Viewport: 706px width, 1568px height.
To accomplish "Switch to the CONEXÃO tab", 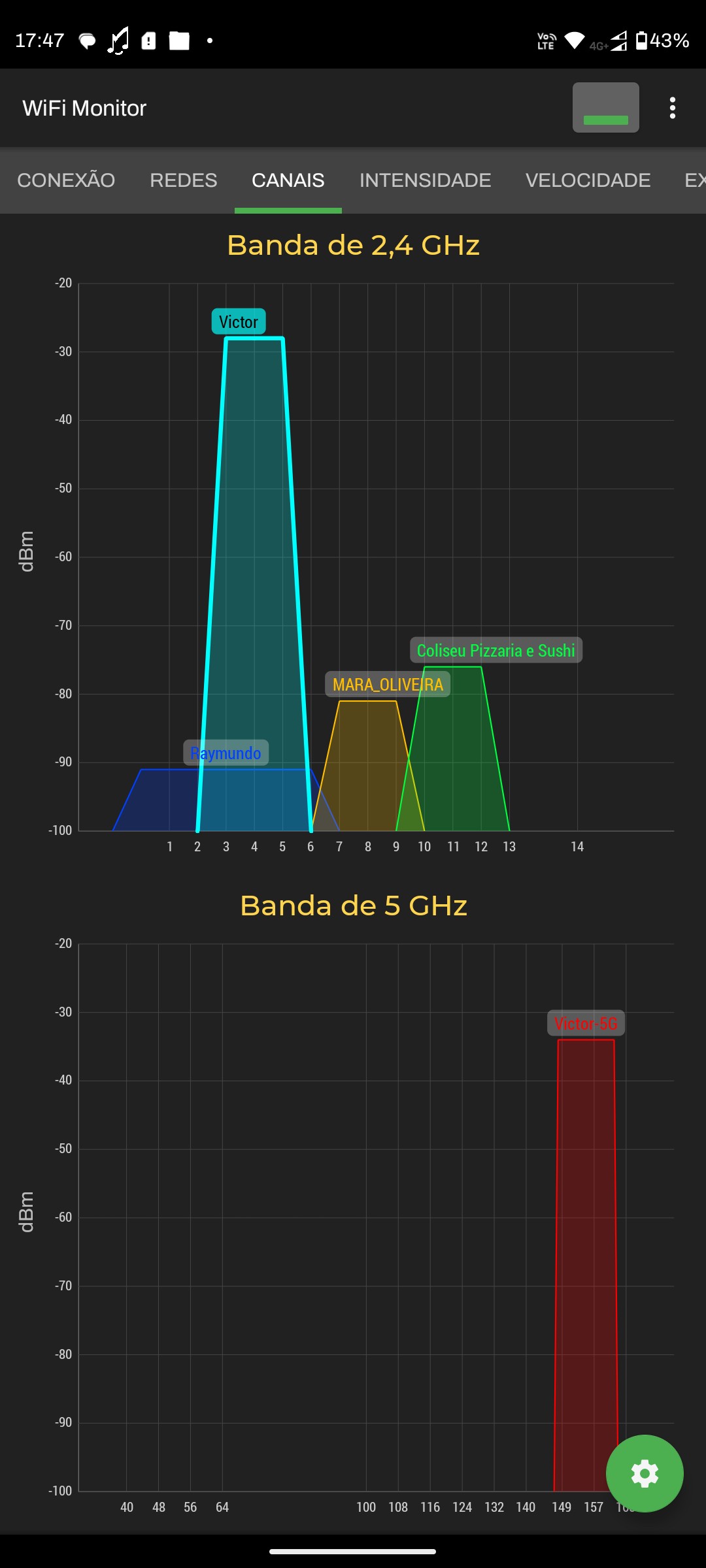I will pos(66,180).
